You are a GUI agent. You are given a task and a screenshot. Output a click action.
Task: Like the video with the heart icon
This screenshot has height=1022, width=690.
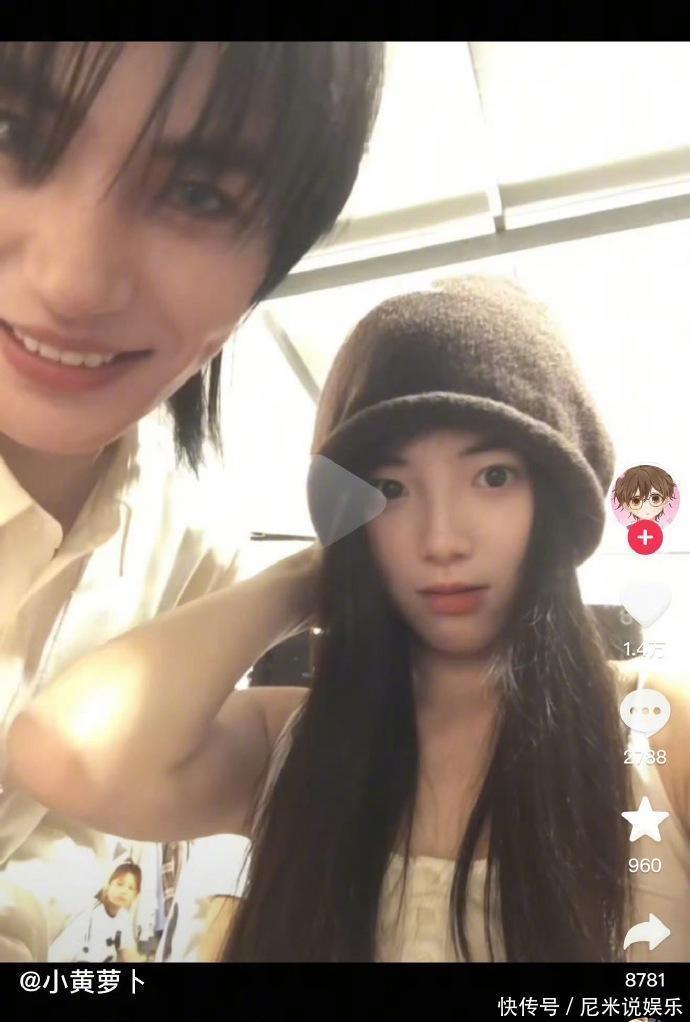click(x=645, y=604)
